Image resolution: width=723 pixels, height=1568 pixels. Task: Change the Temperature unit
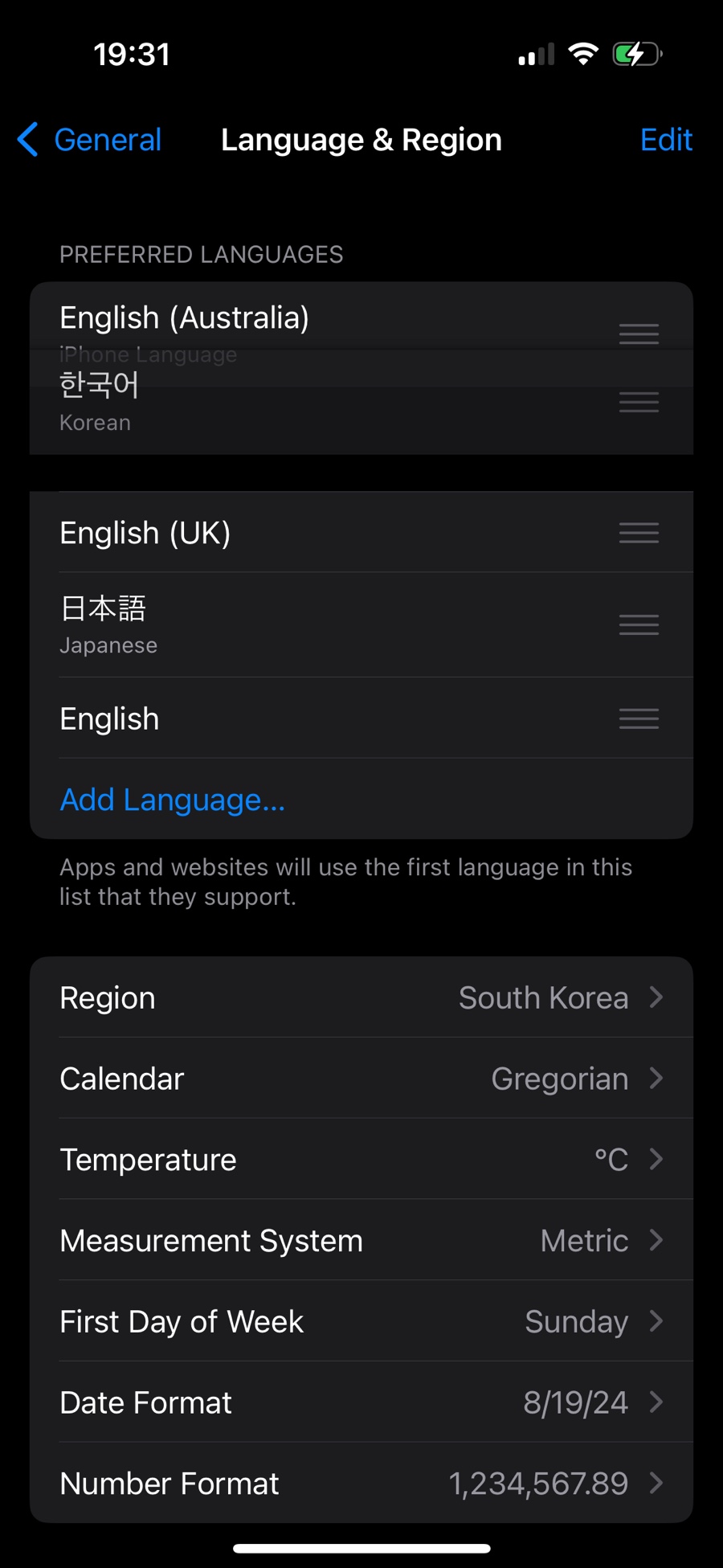(x=361, y=1159)
